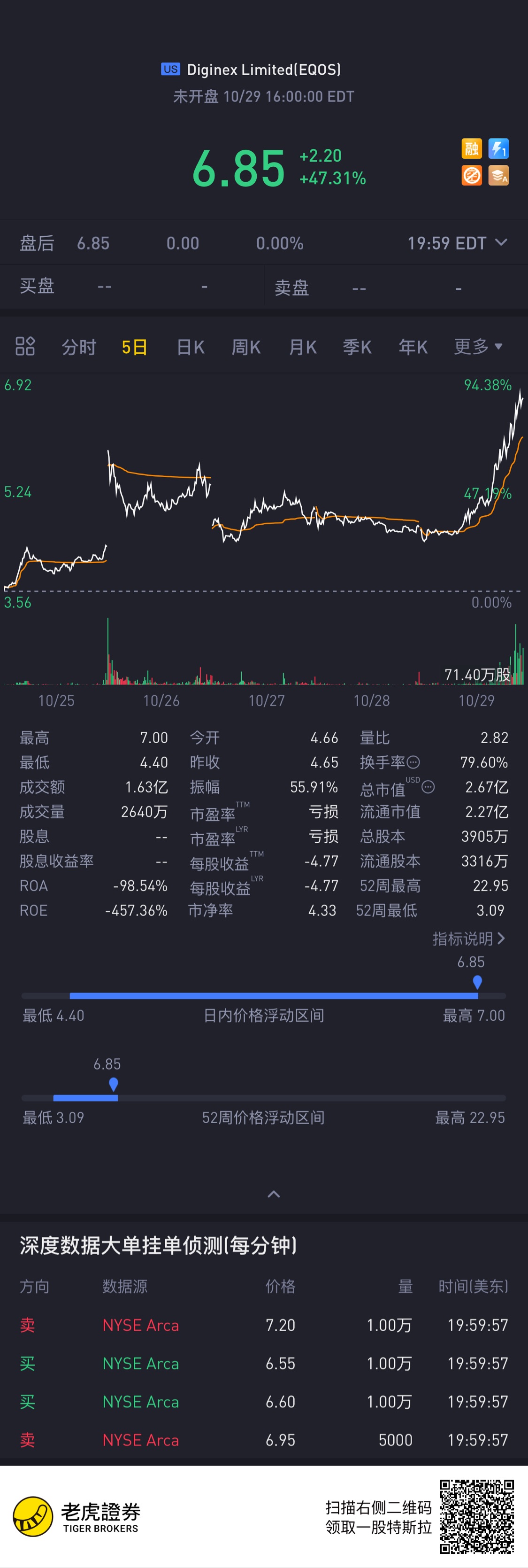Collapse the stock details section

click(x=274, y=1194)
